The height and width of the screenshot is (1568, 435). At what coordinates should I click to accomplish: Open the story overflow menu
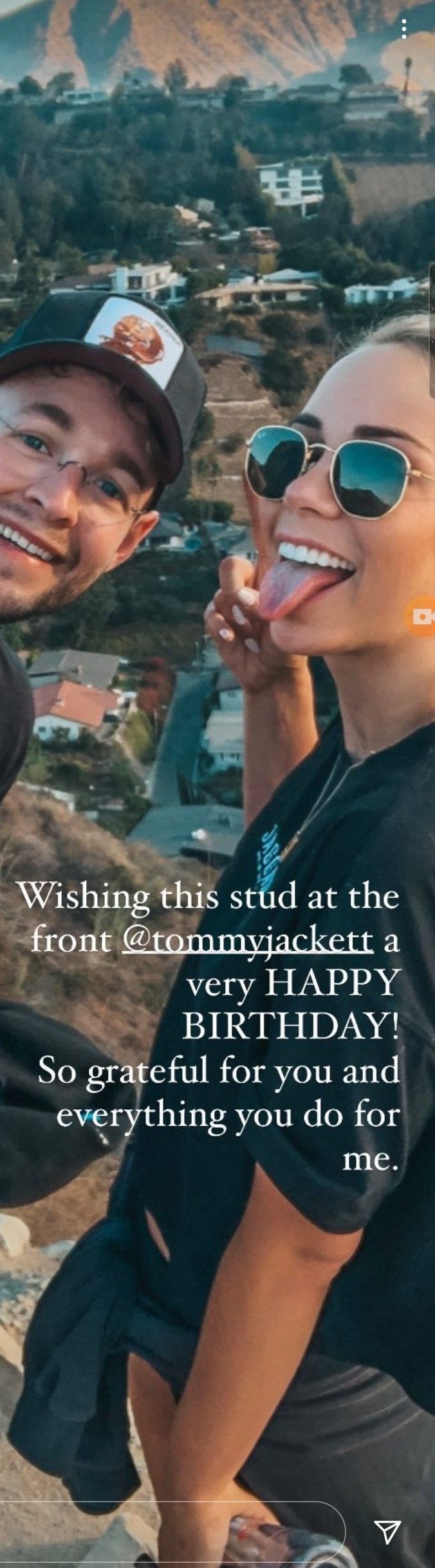tap(403, 29)
